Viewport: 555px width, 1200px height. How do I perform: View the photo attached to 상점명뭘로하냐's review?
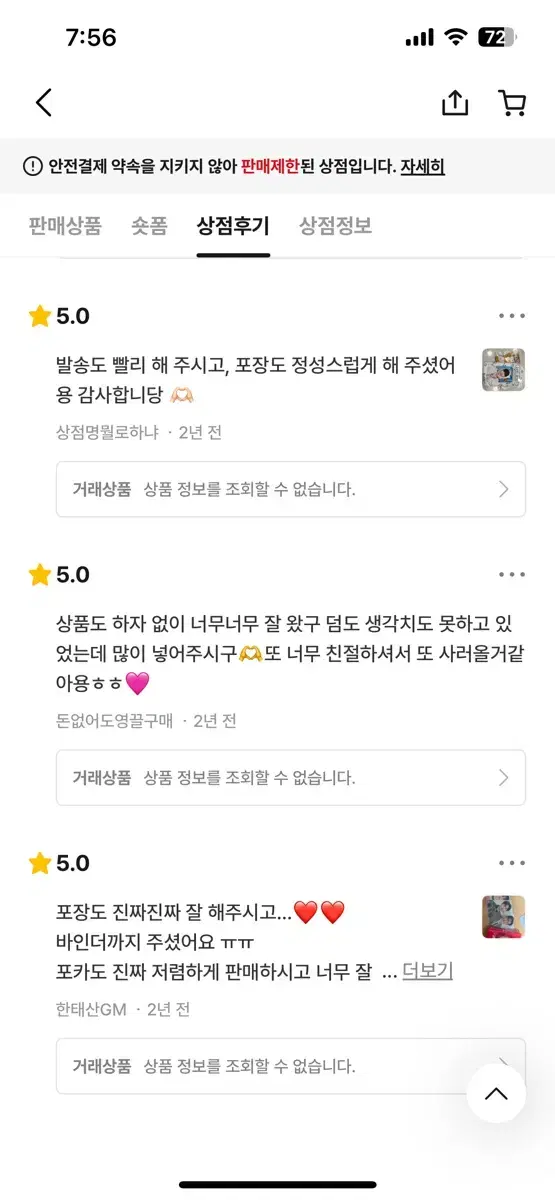coord(504,370)
